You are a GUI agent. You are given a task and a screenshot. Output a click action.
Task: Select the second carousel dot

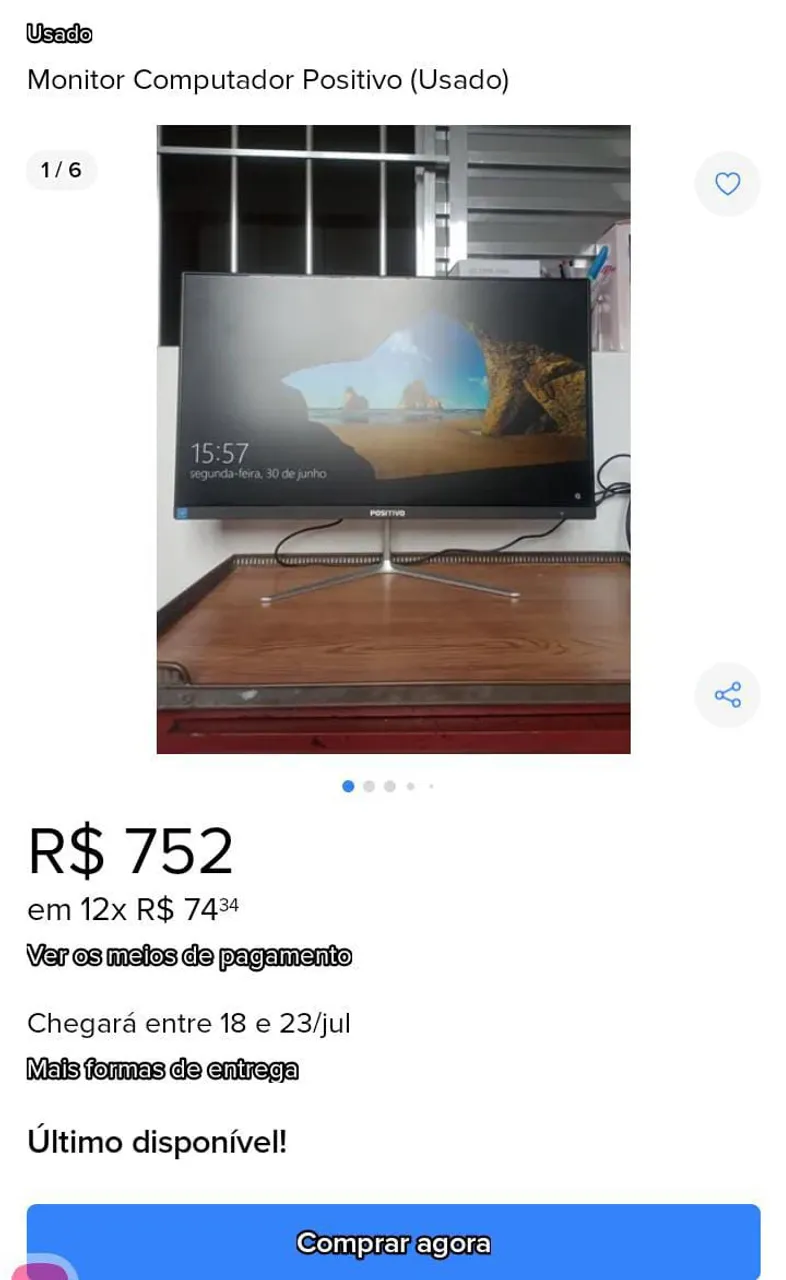click(369, 786)
